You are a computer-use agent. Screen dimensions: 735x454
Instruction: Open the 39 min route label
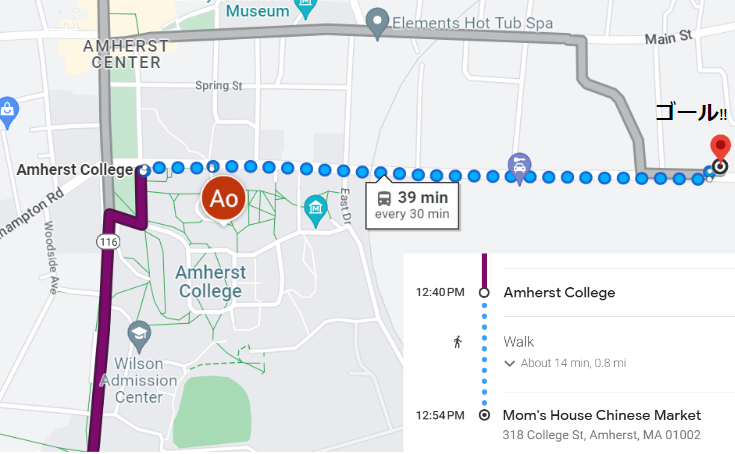pyautogui.click(x=412, y=203)
